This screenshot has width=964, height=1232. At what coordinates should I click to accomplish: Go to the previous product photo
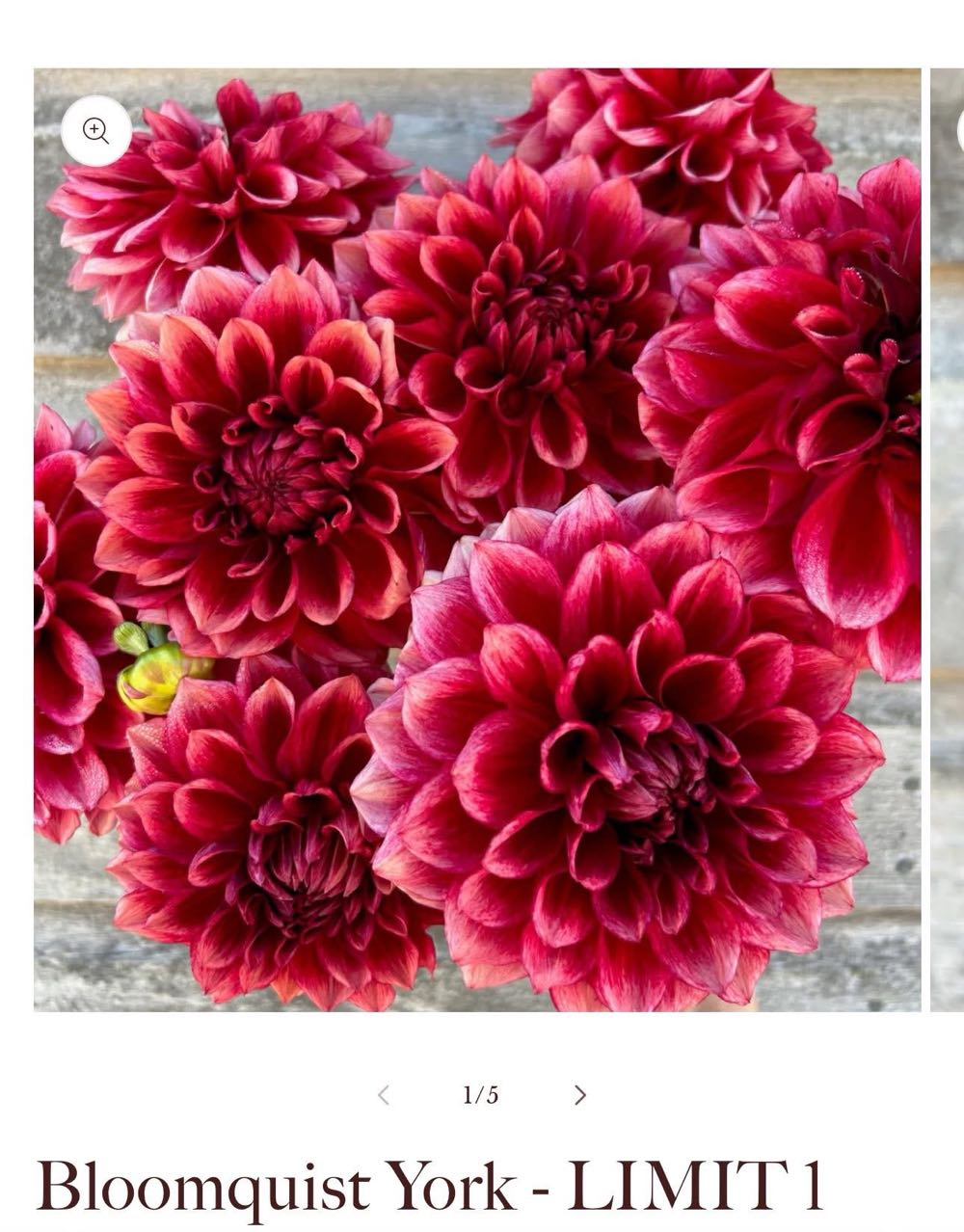point(384,1095)
